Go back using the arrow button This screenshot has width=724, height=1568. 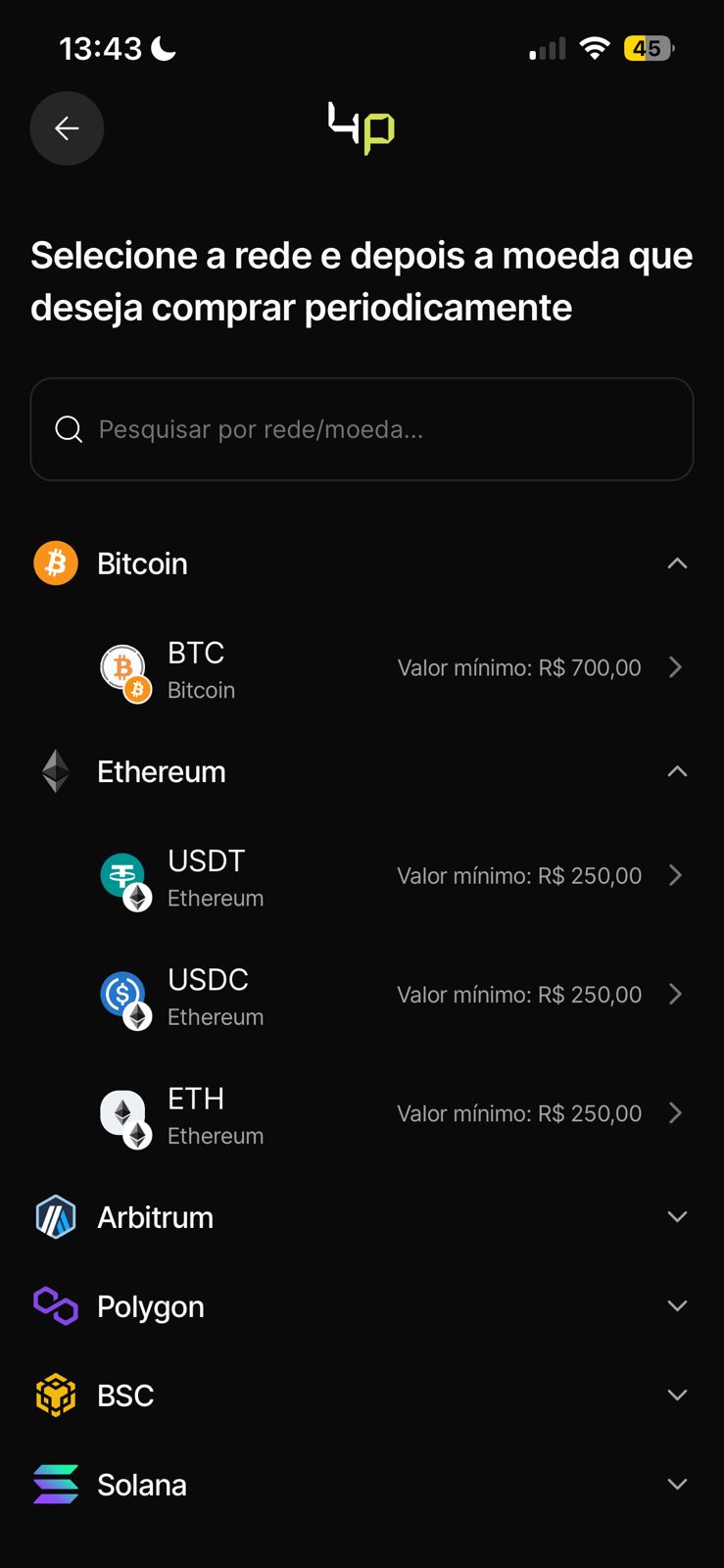[67, 128]
